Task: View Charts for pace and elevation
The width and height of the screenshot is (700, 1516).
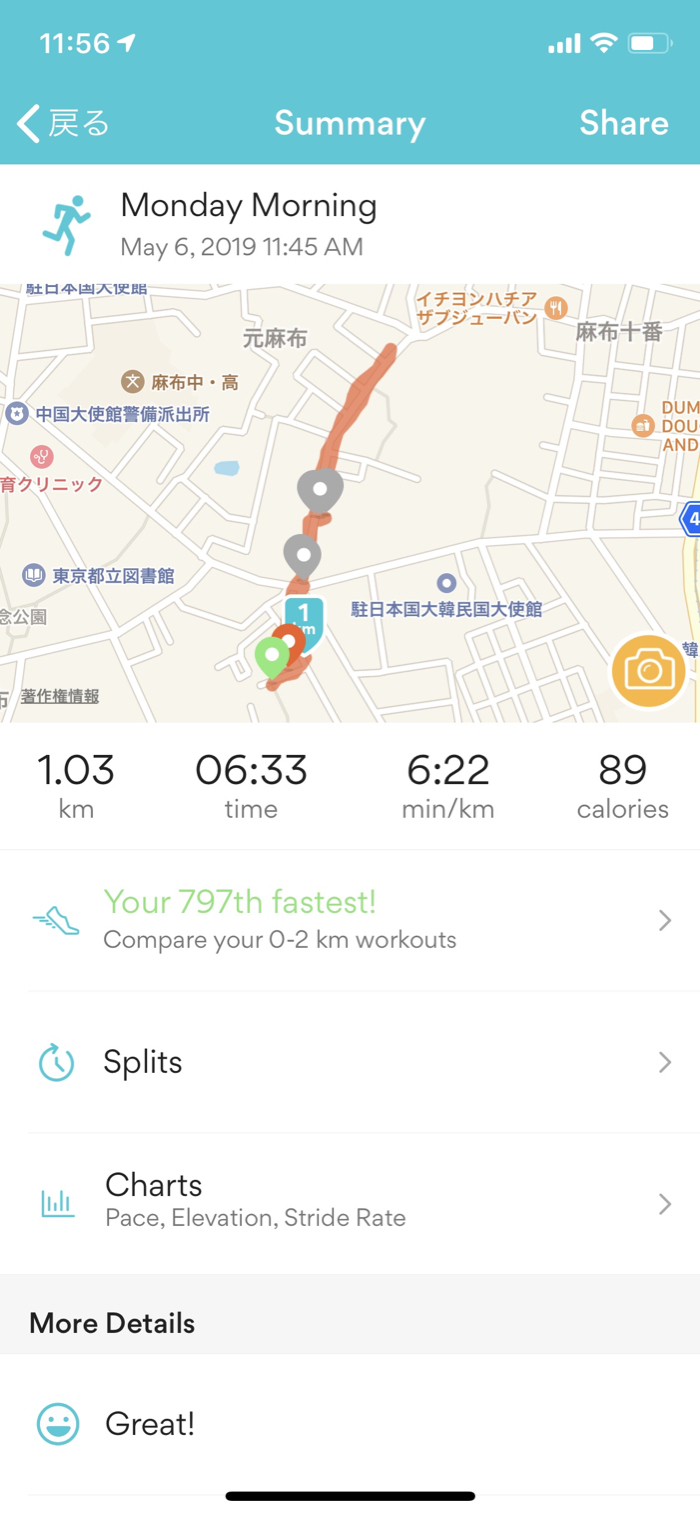Action: tap(350, 1200)
